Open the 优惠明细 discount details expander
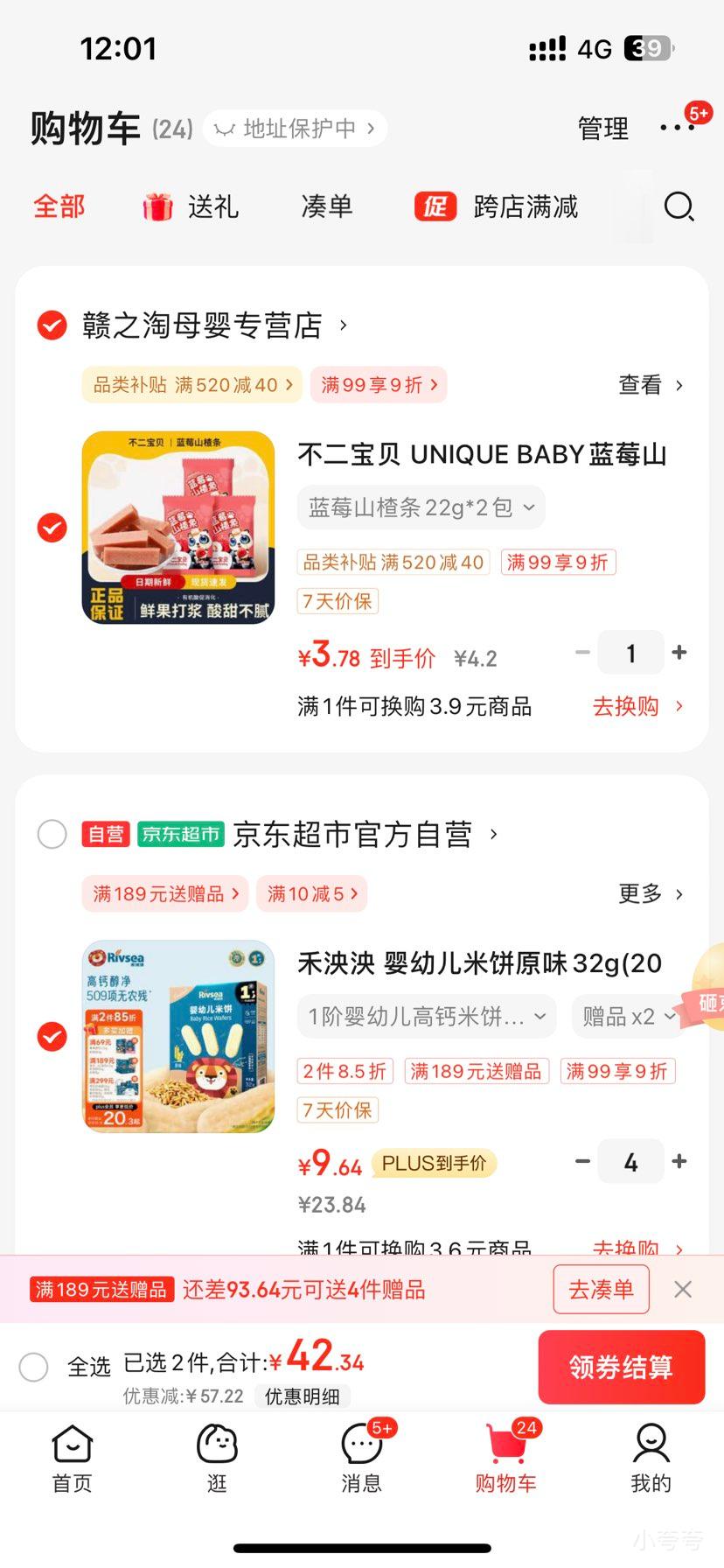The width and height of the screenshot is (724, 1568). click(x=302, y=1397)
